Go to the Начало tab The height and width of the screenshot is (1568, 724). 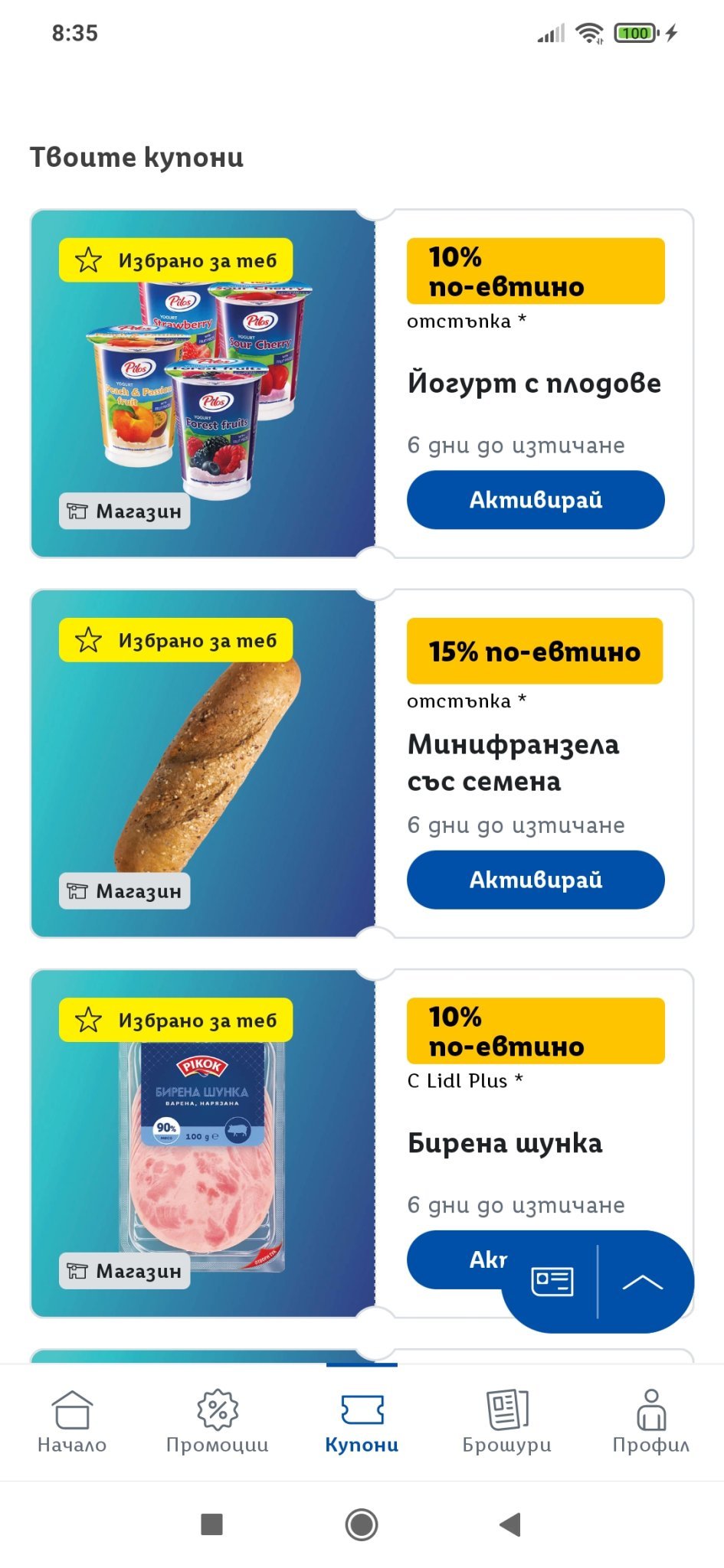[x=72, y=1421]
